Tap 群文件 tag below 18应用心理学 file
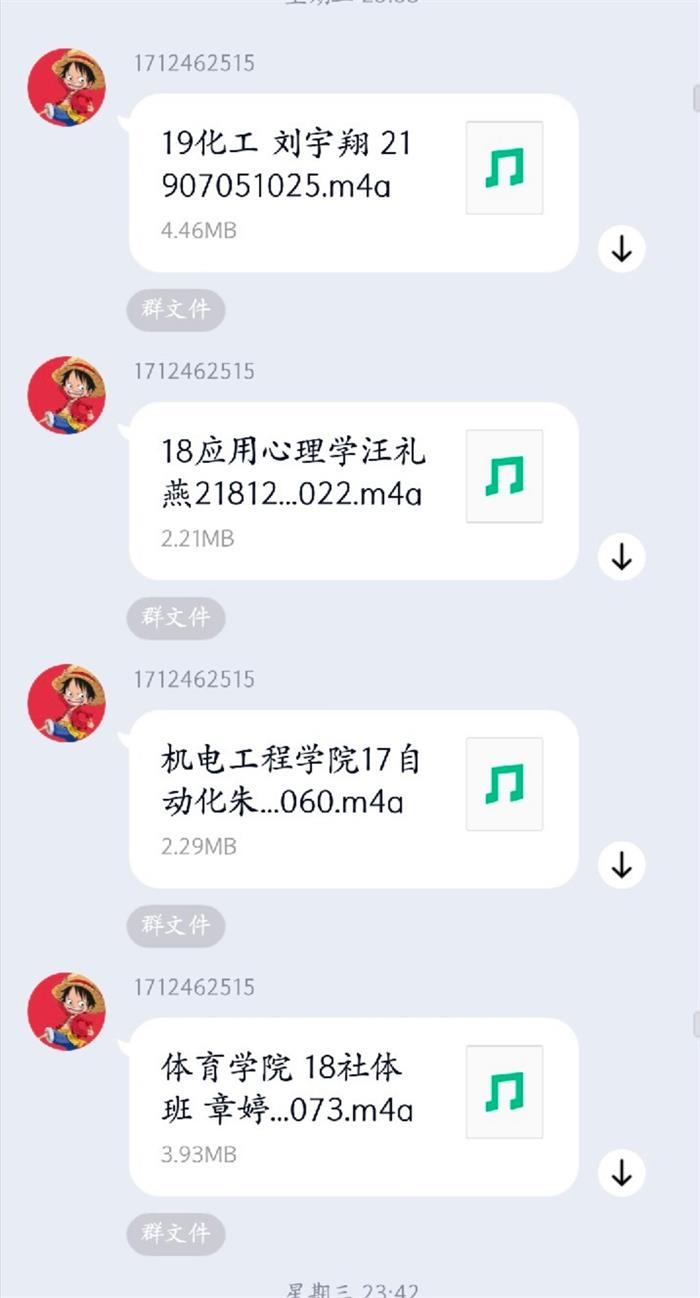 pos(176,618)
